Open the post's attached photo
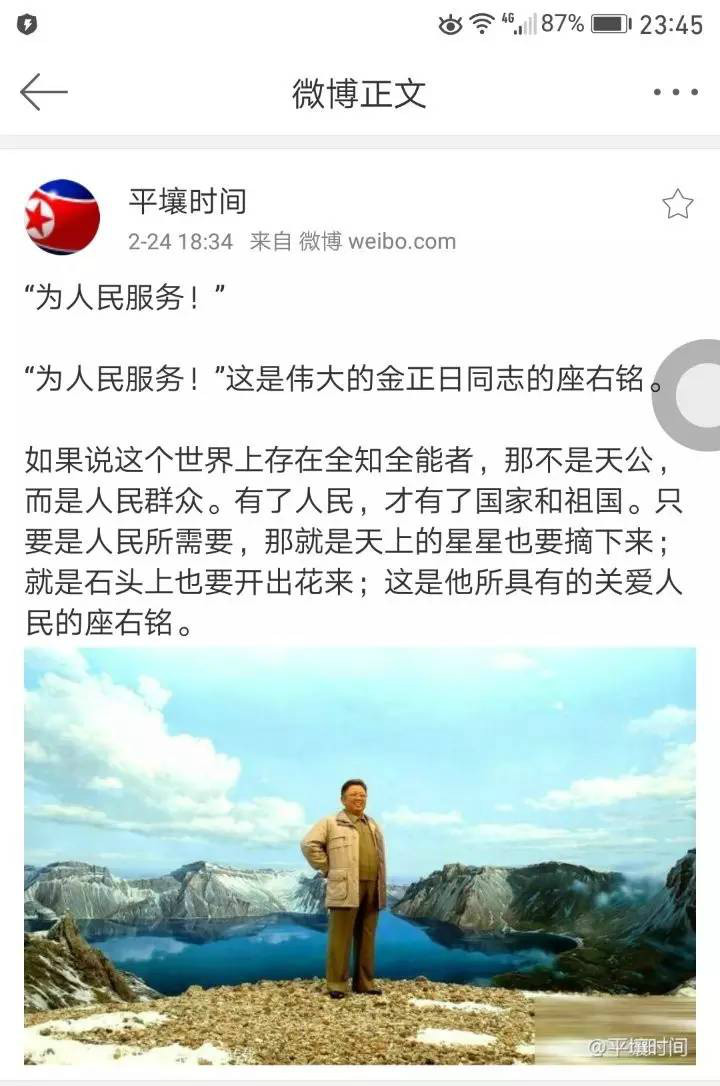Viewport: 720px width, 1086px height. pyautogui.click(x=360, y=855)
